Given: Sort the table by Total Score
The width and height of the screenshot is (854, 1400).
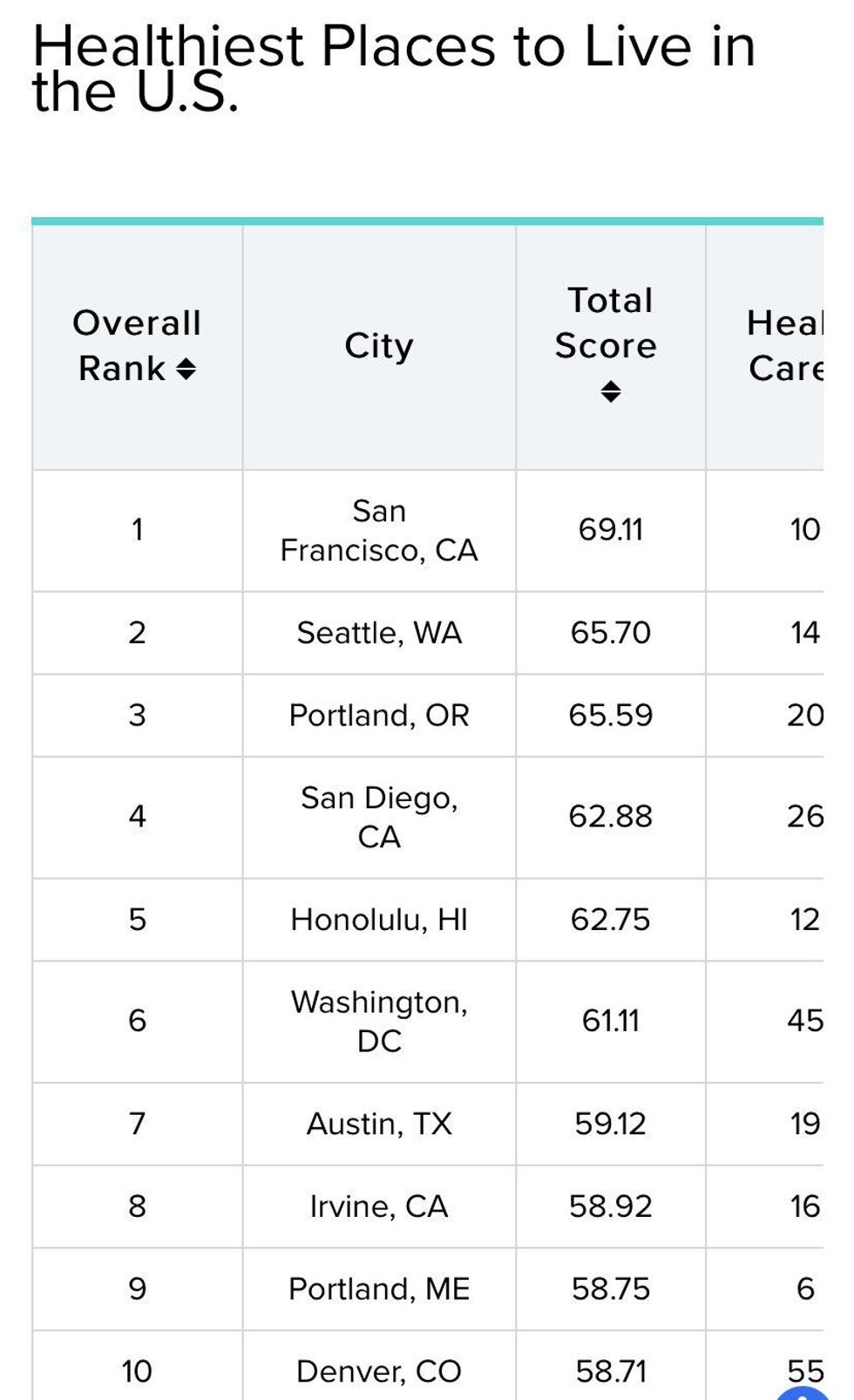Looking at the screenshot, I should (611, 391).
